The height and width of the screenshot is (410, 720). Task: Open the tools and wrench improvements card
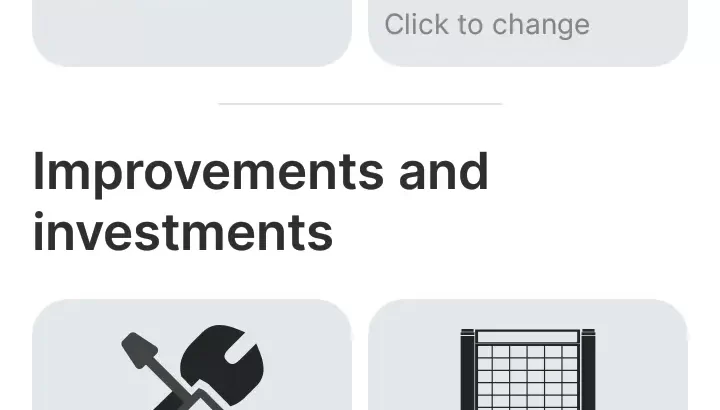(192, 362)
